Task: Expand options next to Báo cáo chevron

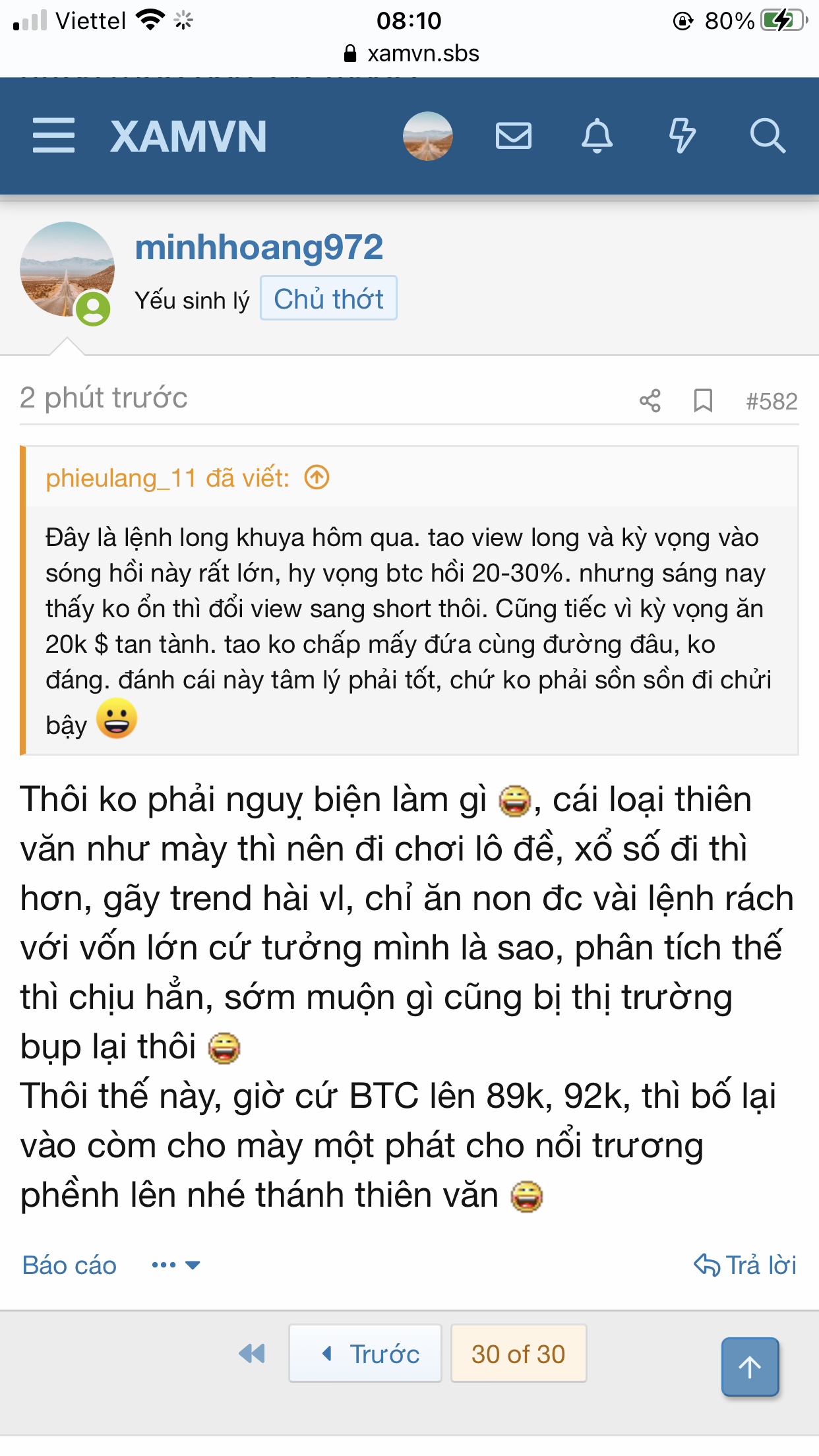Action: click(193, 1265)
